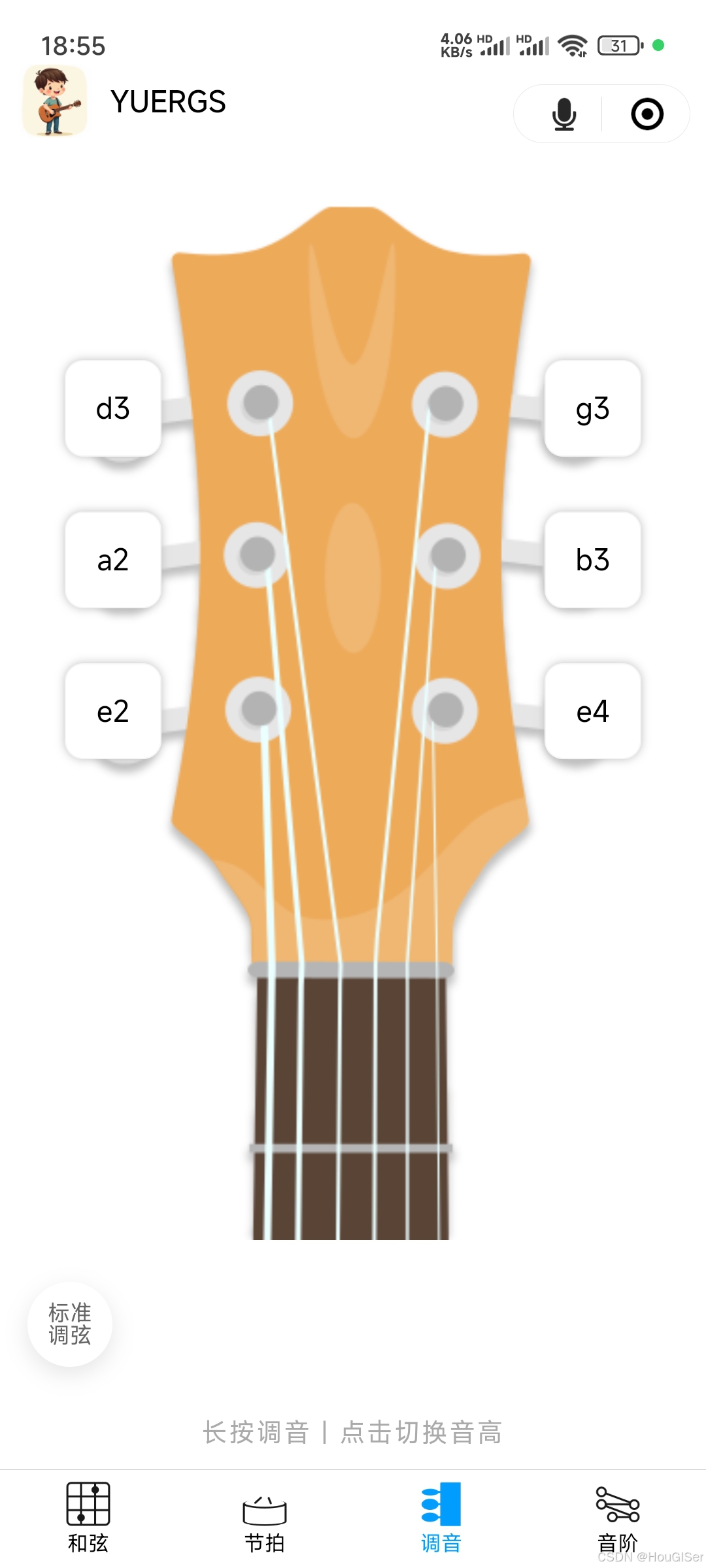This screenshot has width=706, height=1568.
Task: Go to the 音阶 tab
Action: click(x=618, y=1517)
